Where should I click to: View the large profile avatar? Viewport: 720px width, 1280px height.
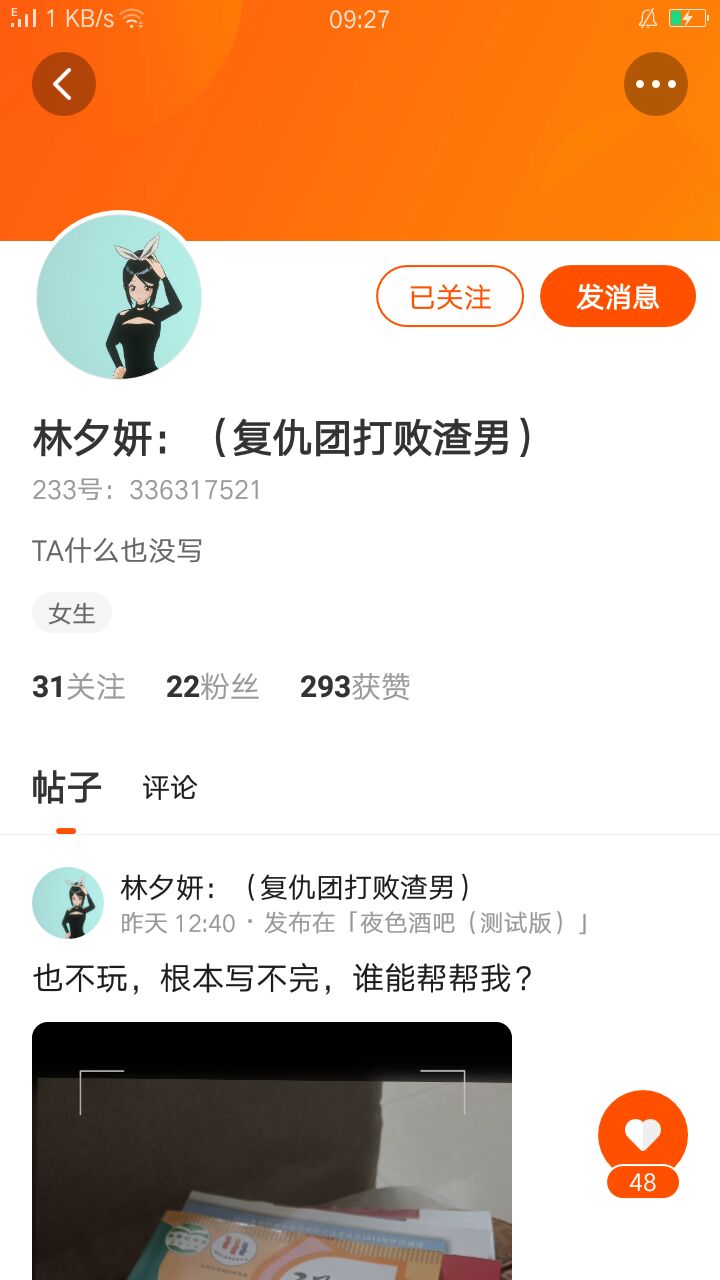coord(119,297)
